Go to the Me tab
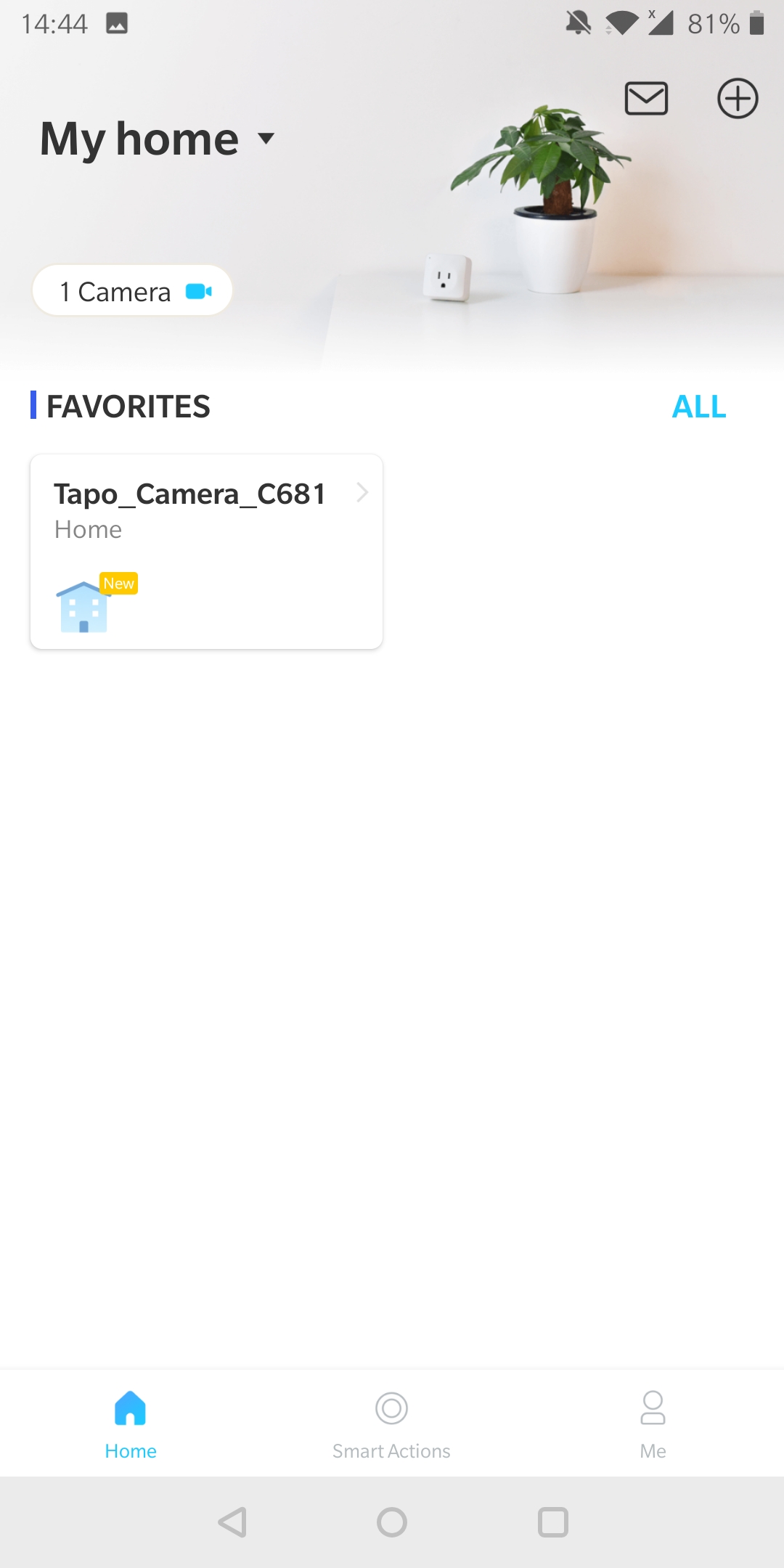The width and height of the screenshot is (784, 1568). [653, 1424]
